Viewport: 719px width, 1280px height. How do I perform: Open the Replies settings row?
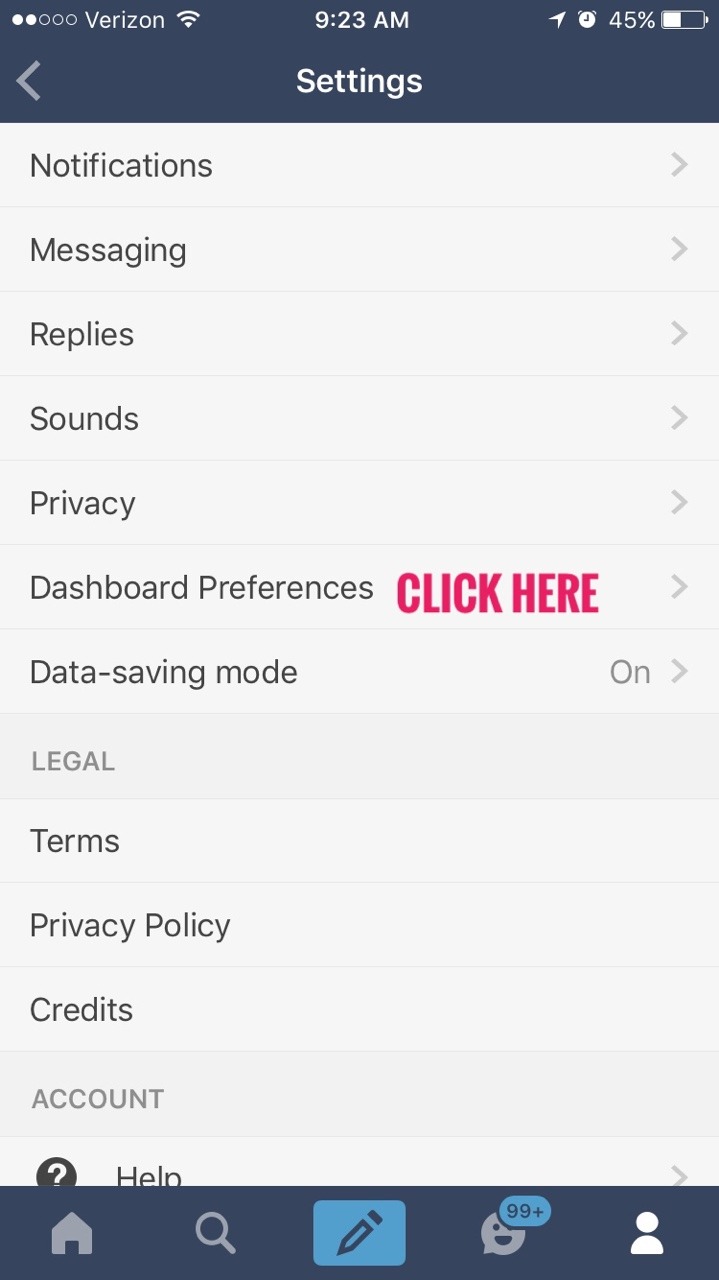(359, 334)
